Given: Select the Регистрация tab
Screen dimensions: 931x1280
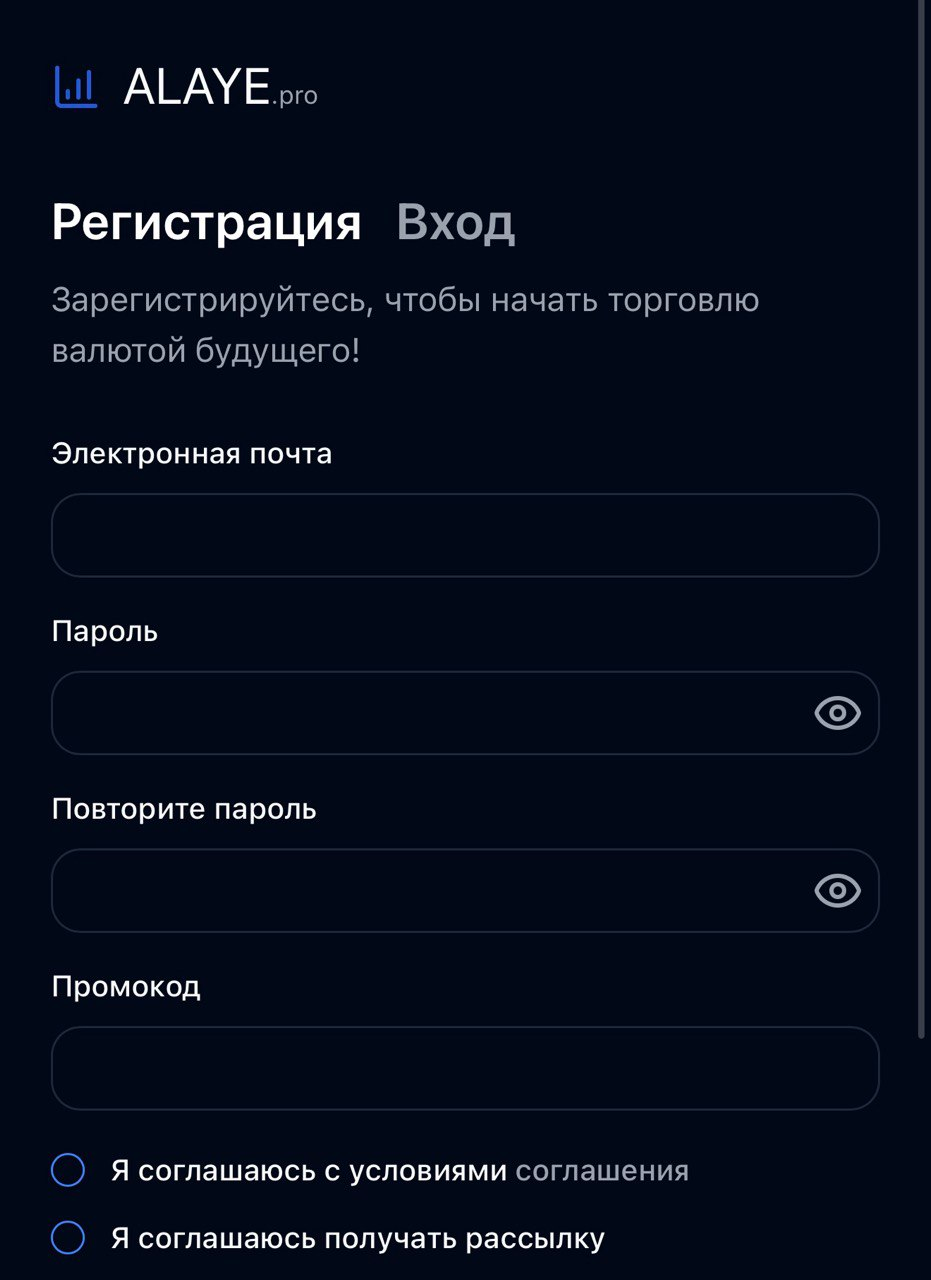Looking at the screenshot, I should coord(206,222).
